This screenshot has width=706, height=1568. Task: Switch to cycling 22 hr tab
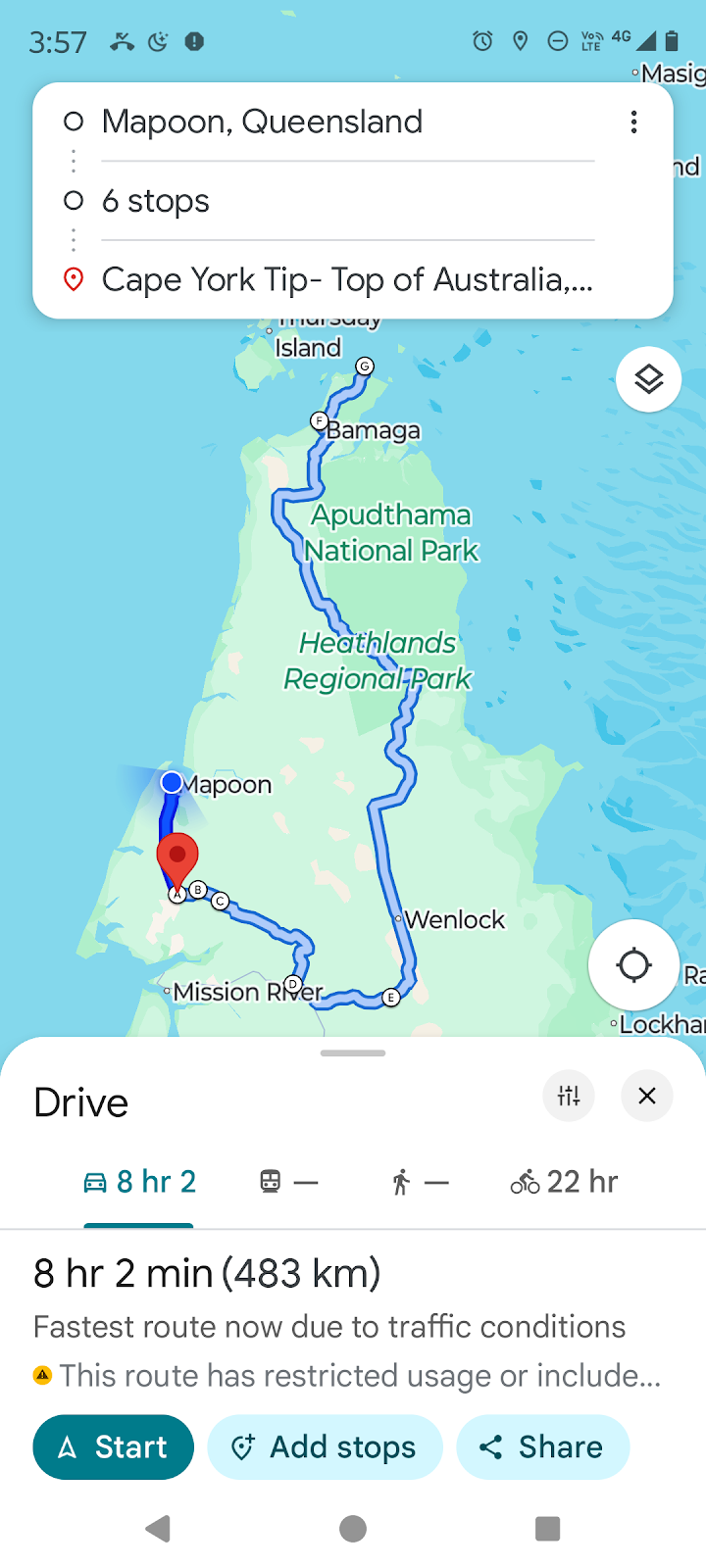(564, 1182)
